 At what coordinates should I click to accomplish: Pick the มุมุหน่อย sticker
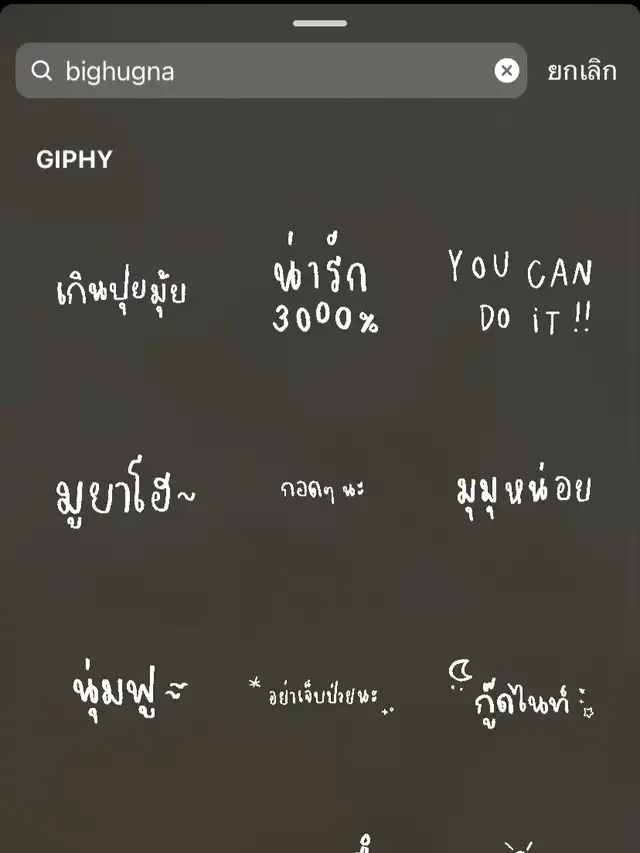pyautogui.click(x=522, y=490)
